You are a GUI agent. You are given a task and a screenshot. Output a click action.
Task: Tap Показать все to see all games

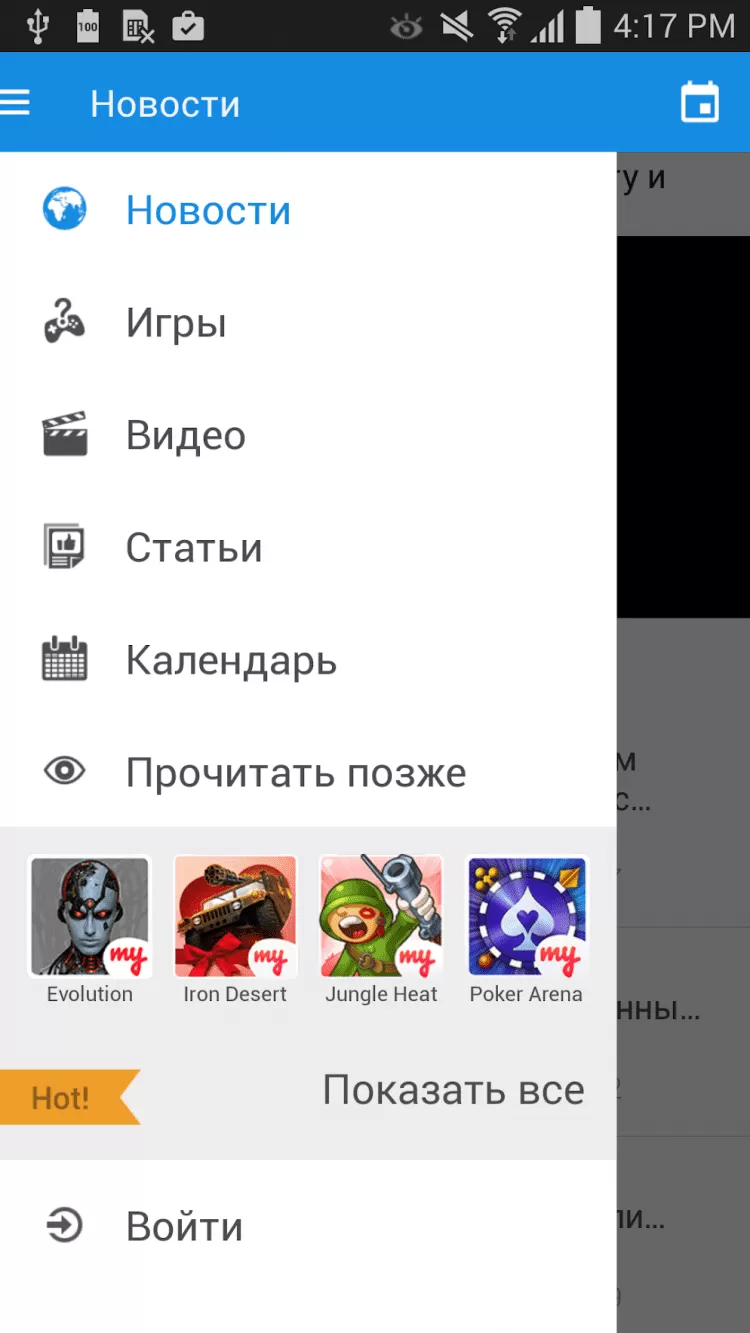tap(453, 1090)
